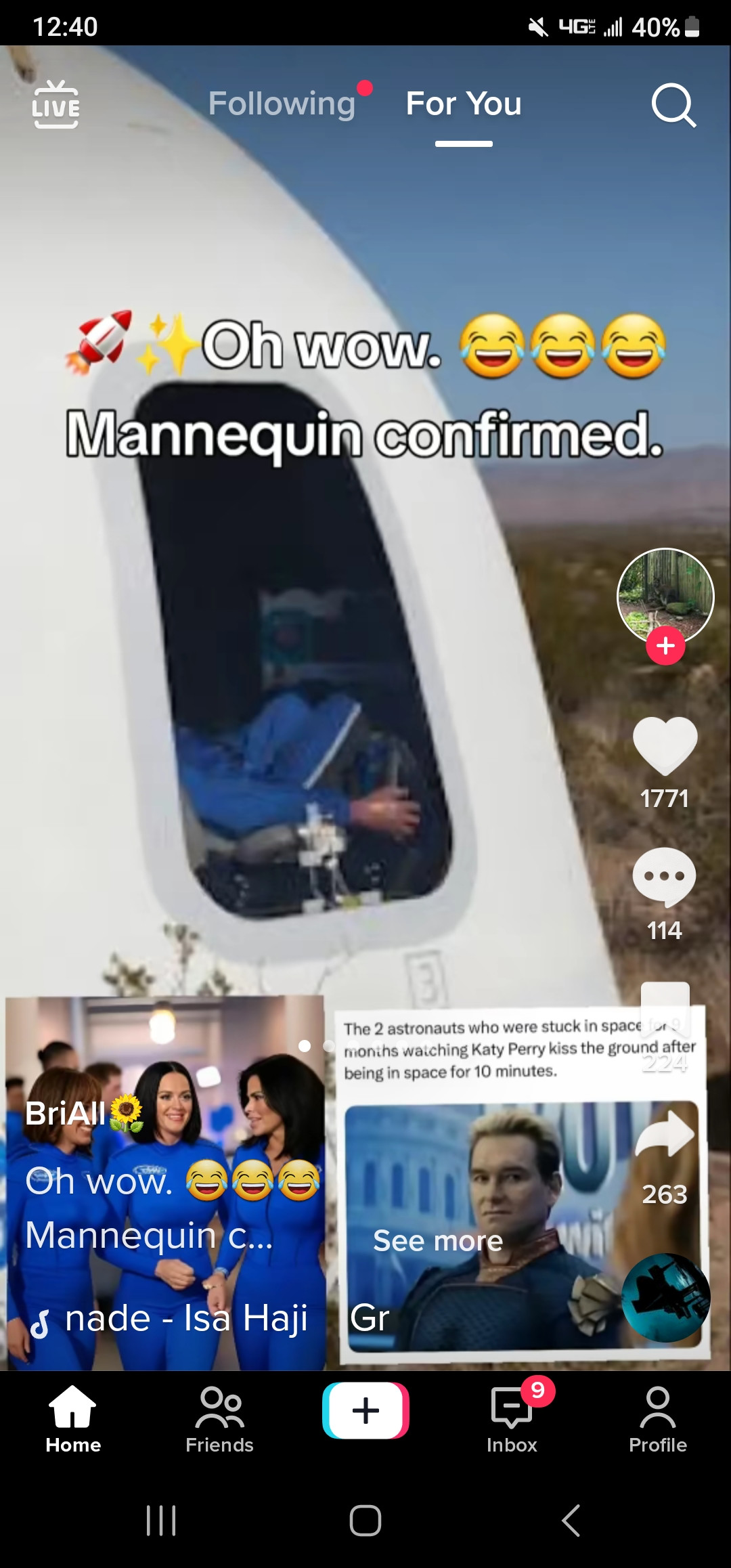Go back using system back arrow
The image size is (731, 1568).
point(571,1521)
